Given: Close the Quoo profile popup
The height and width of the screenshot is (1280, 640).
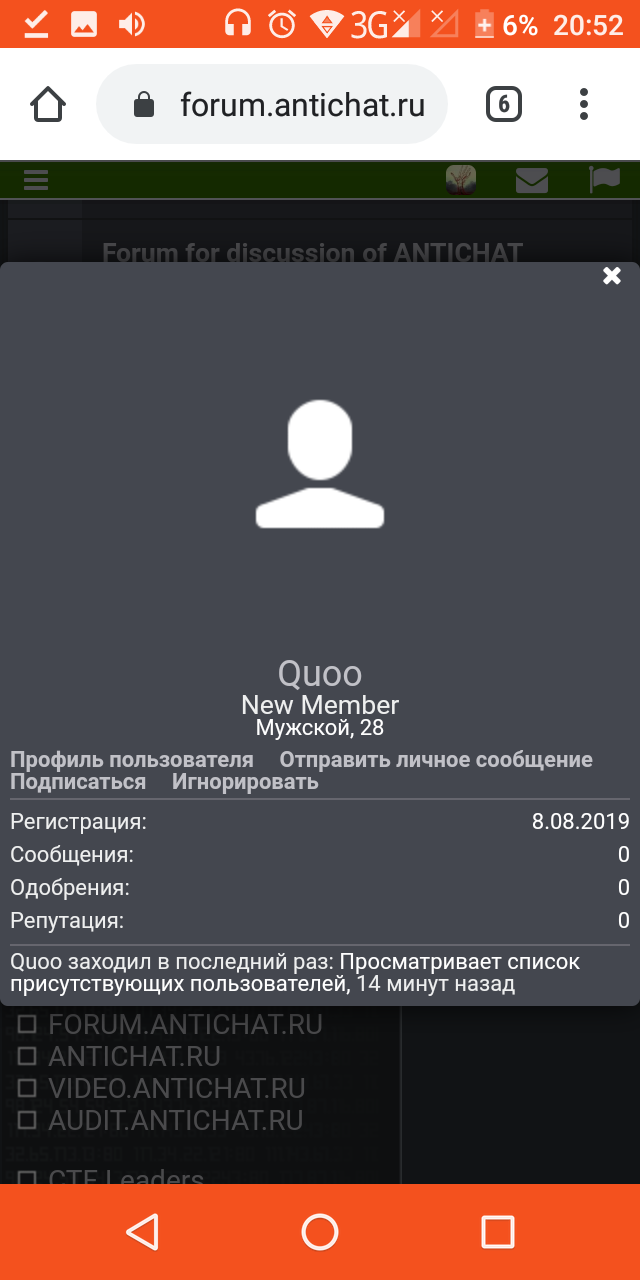Looking at the screenshot, I should (611, 276).
